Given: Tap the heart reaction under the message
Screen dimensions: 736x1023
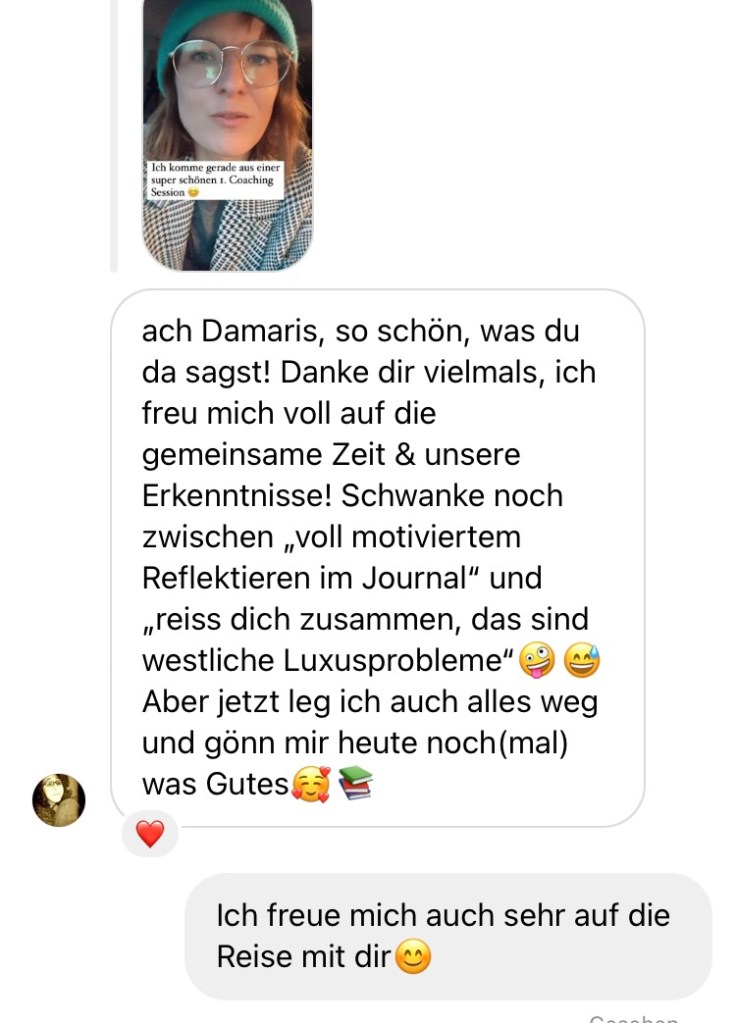Looking at the screenshot, I should (150, 833).
